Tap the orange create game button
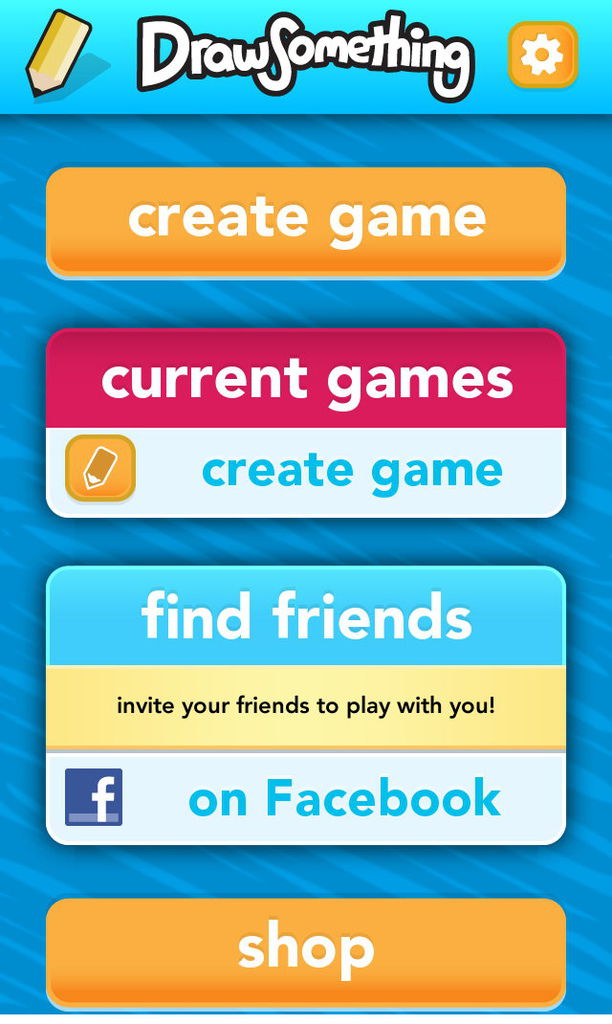The image size is (612, 1024). click(x=306, y=221)
